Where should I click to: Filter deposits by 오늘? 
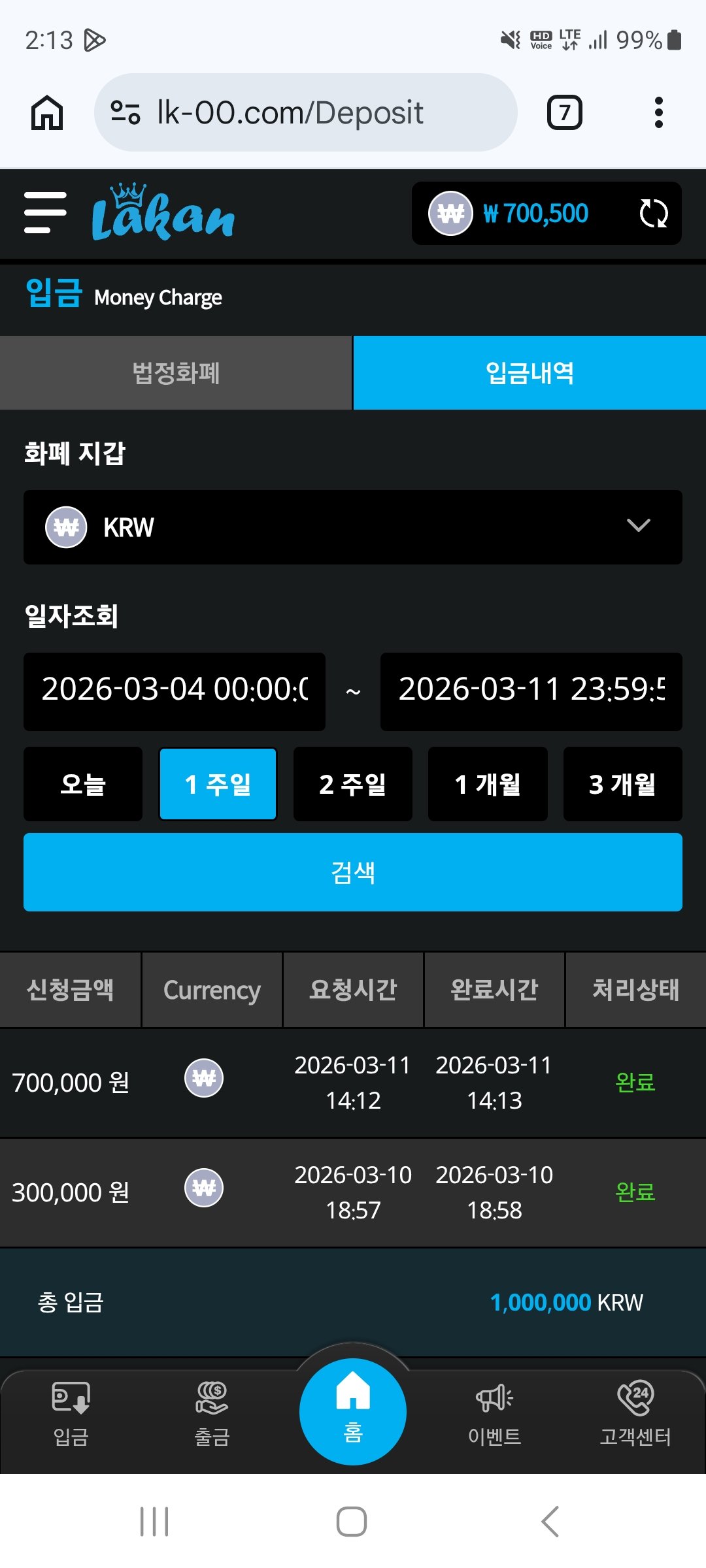pyautogui.click(x=83, y=784)
